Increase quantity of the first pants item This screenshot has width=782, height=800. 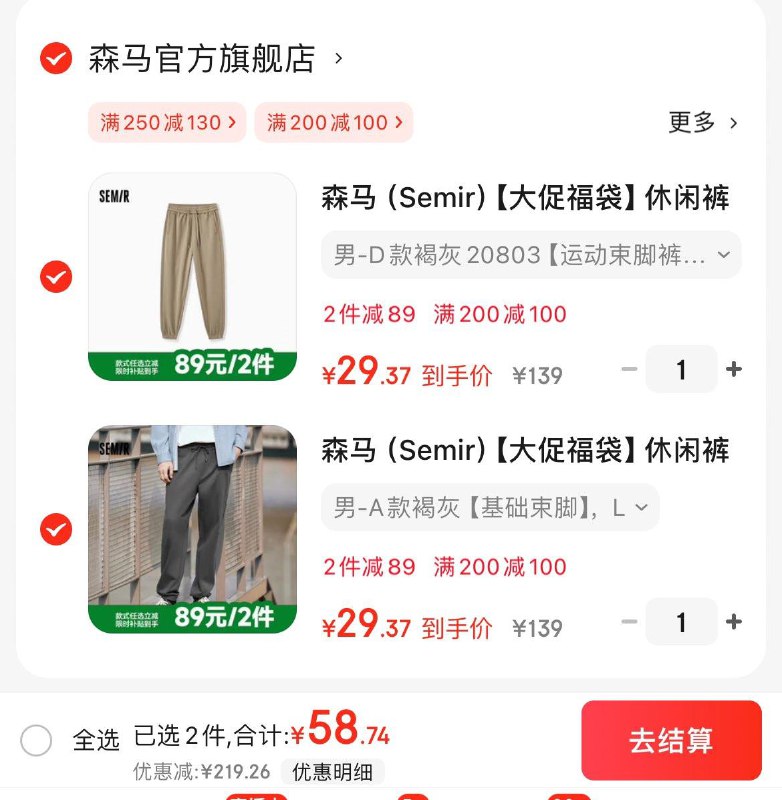click(734, 369)
